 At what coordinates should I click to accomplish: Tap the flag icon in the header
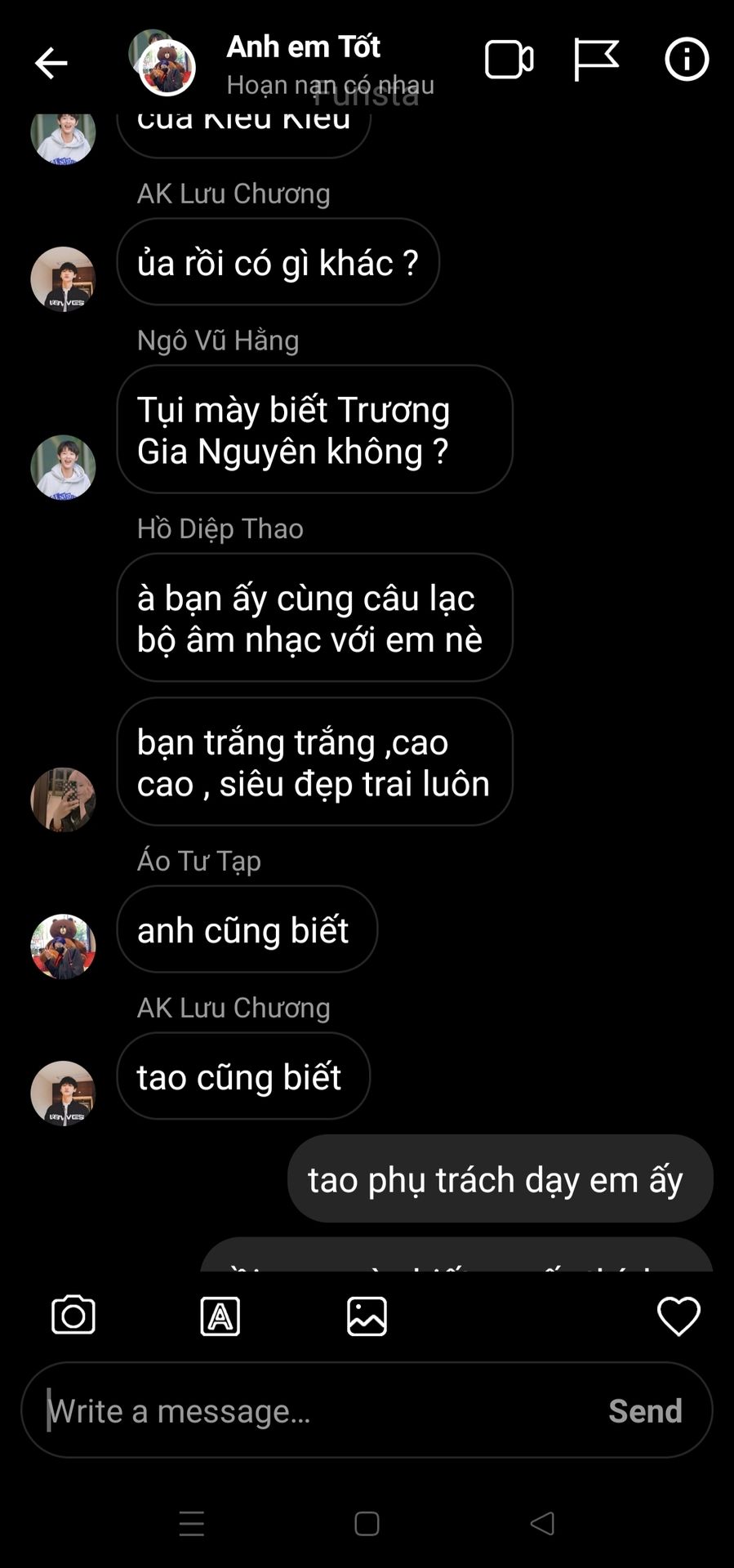[596, 60]
